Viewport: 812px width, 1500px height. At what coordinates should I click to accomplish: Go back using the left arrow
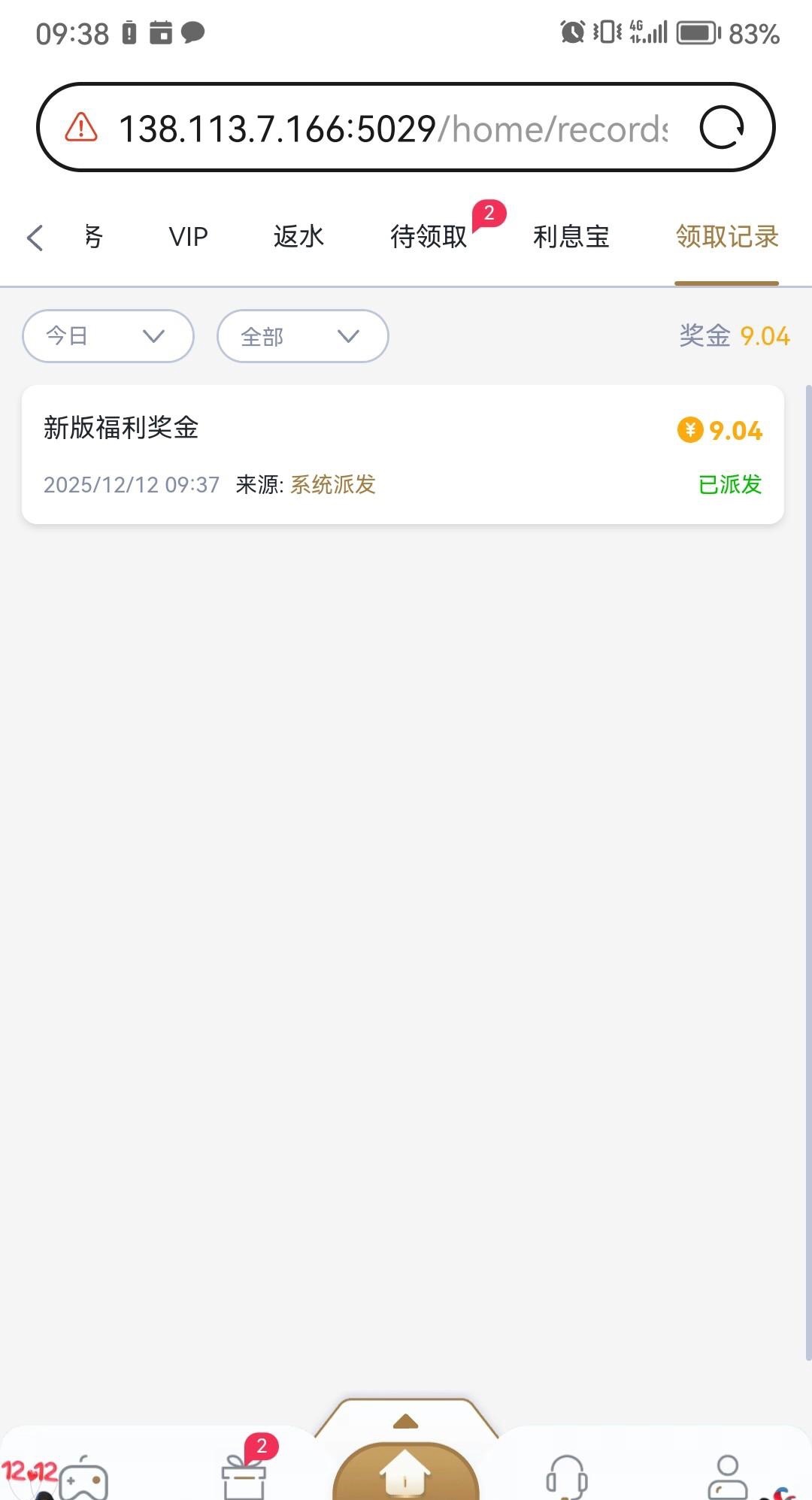pyautogui.click(x=35, y=238)
